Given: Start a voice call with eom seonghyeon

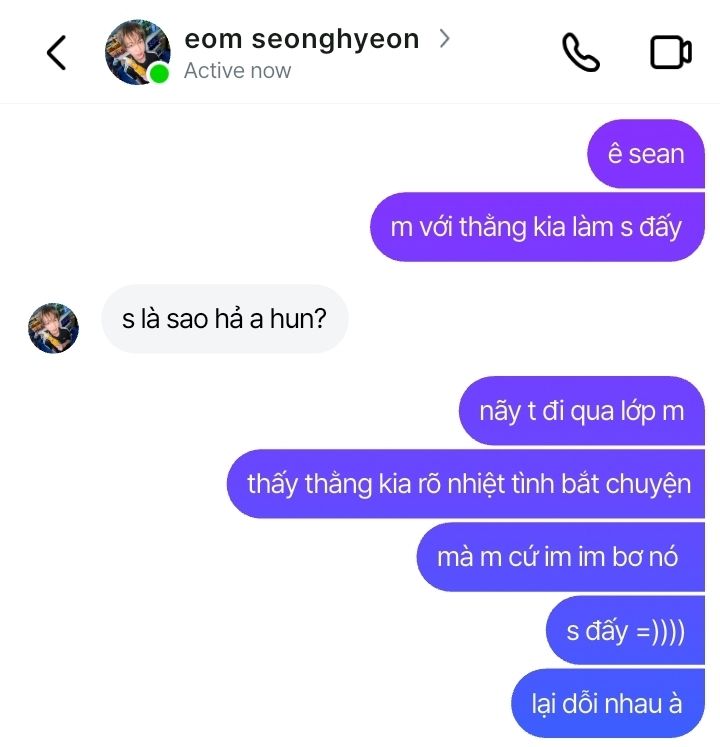Looking at the screenshot, I should pyautogui.click(x=580, y=53).
